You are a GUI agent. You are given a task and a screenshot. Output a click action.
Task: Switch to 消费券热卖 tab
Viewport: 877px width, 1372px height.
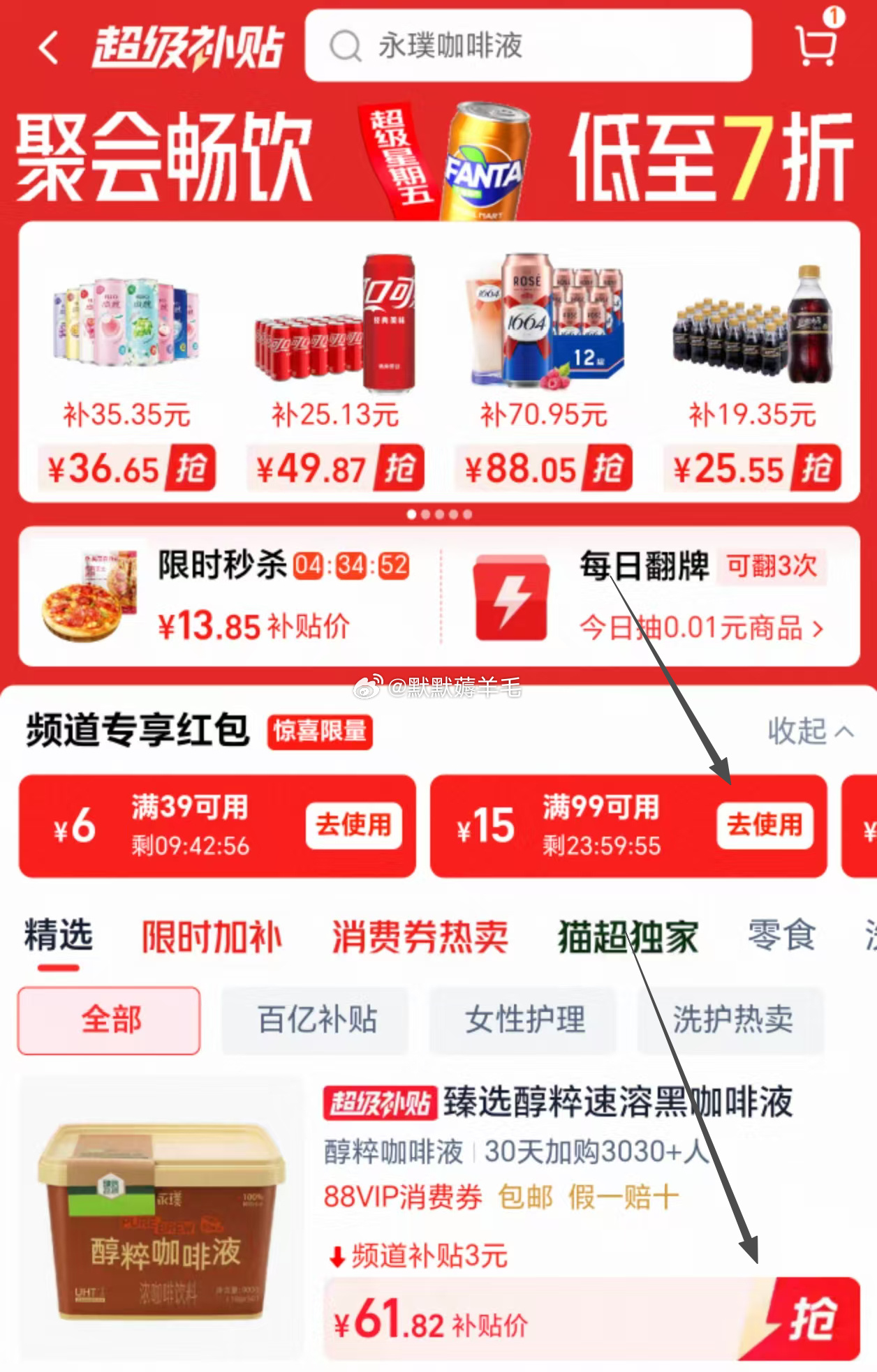(x=420, y=937)
